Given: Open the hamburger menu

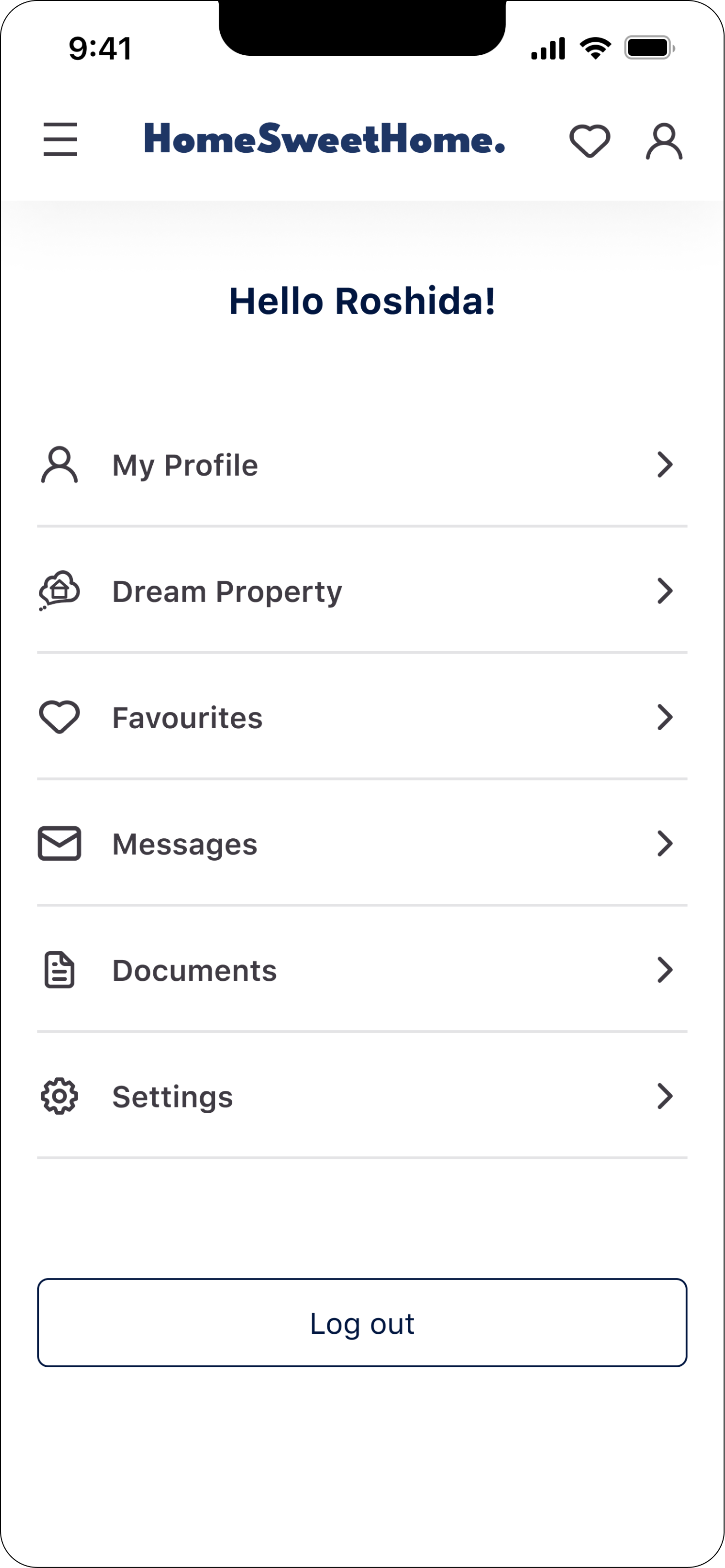Looking at the screenshot, I should point(60,139).
